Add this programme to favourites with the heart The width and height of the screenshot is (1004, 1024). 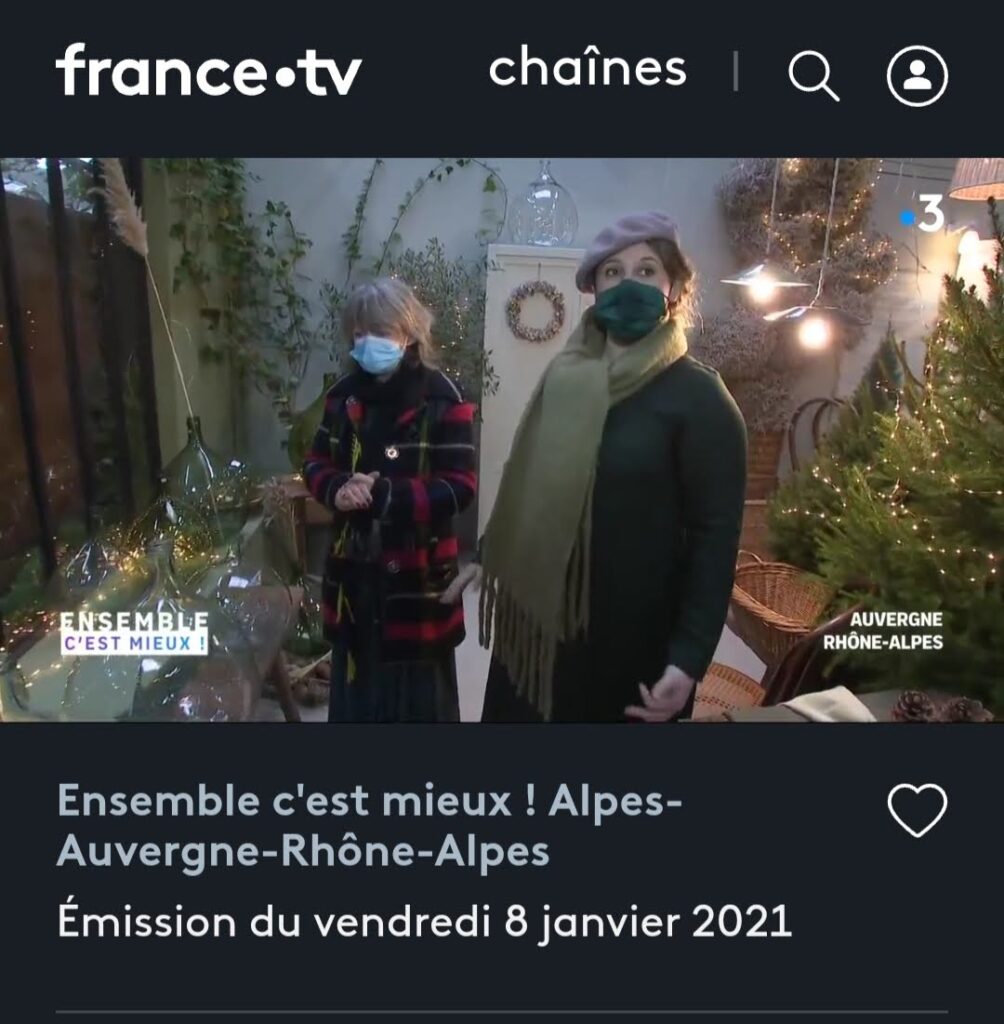tap(917, 810)
